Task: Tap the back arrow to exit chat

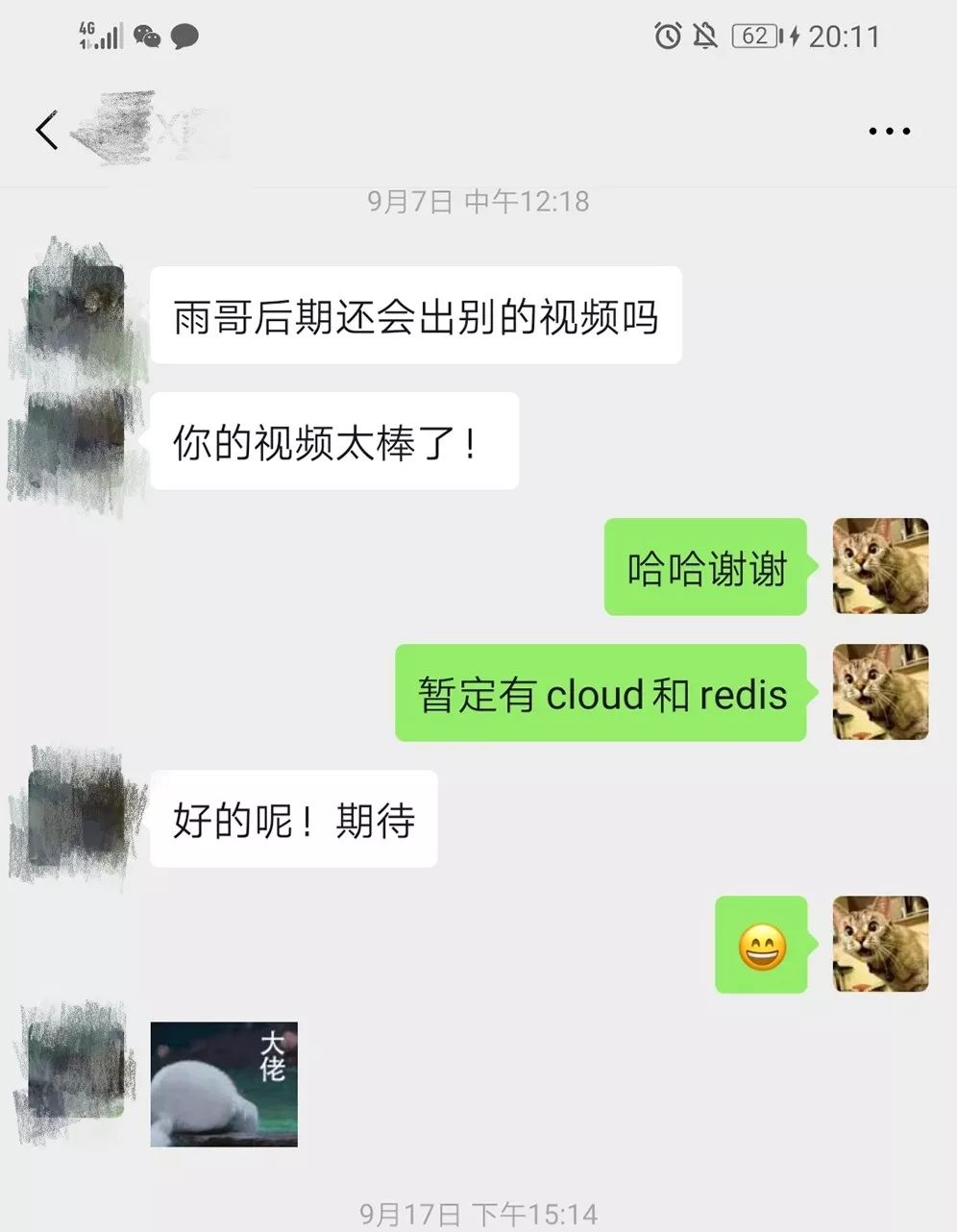Action: (x=47, y=130)
